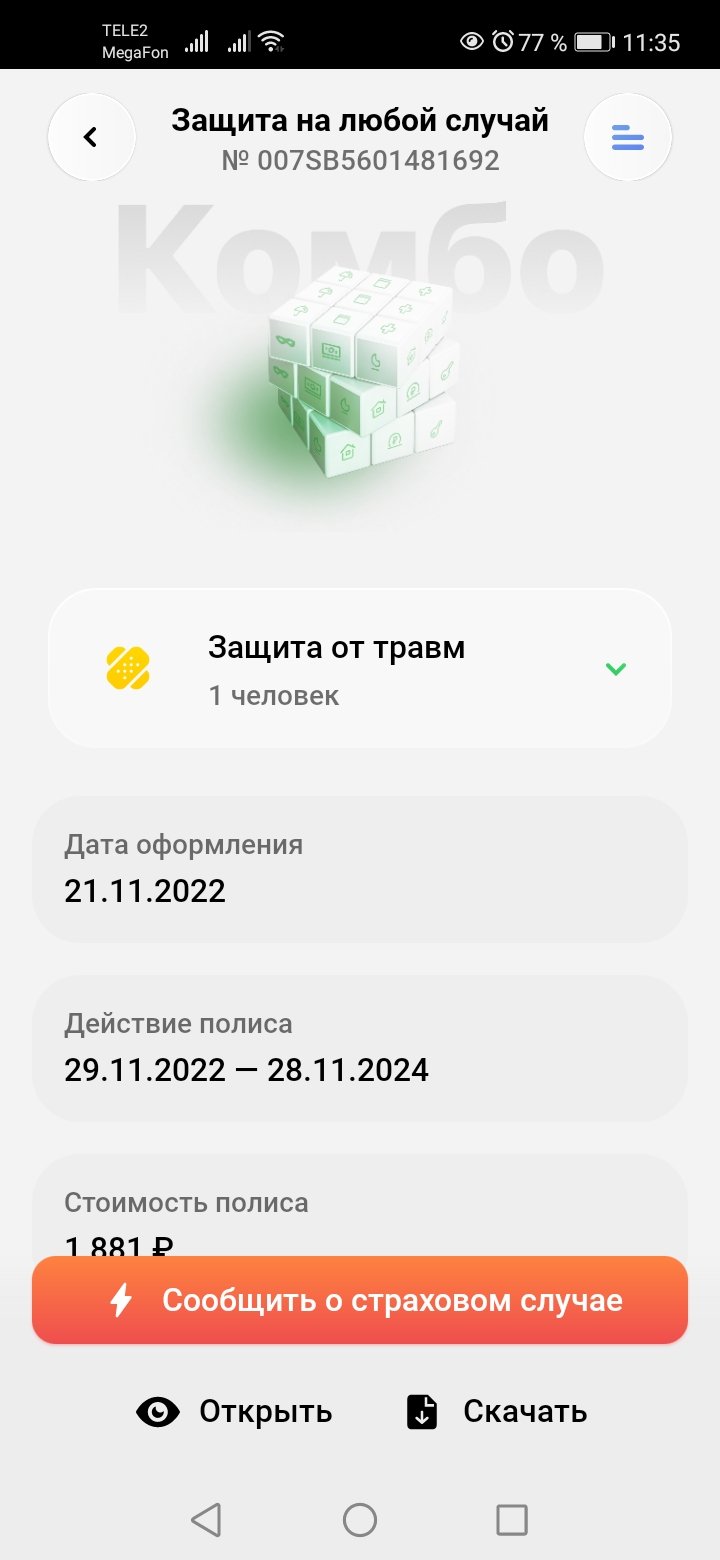Open the menu icon in top-right corner
Screen dimensions: 720x1560
(628, 137)
